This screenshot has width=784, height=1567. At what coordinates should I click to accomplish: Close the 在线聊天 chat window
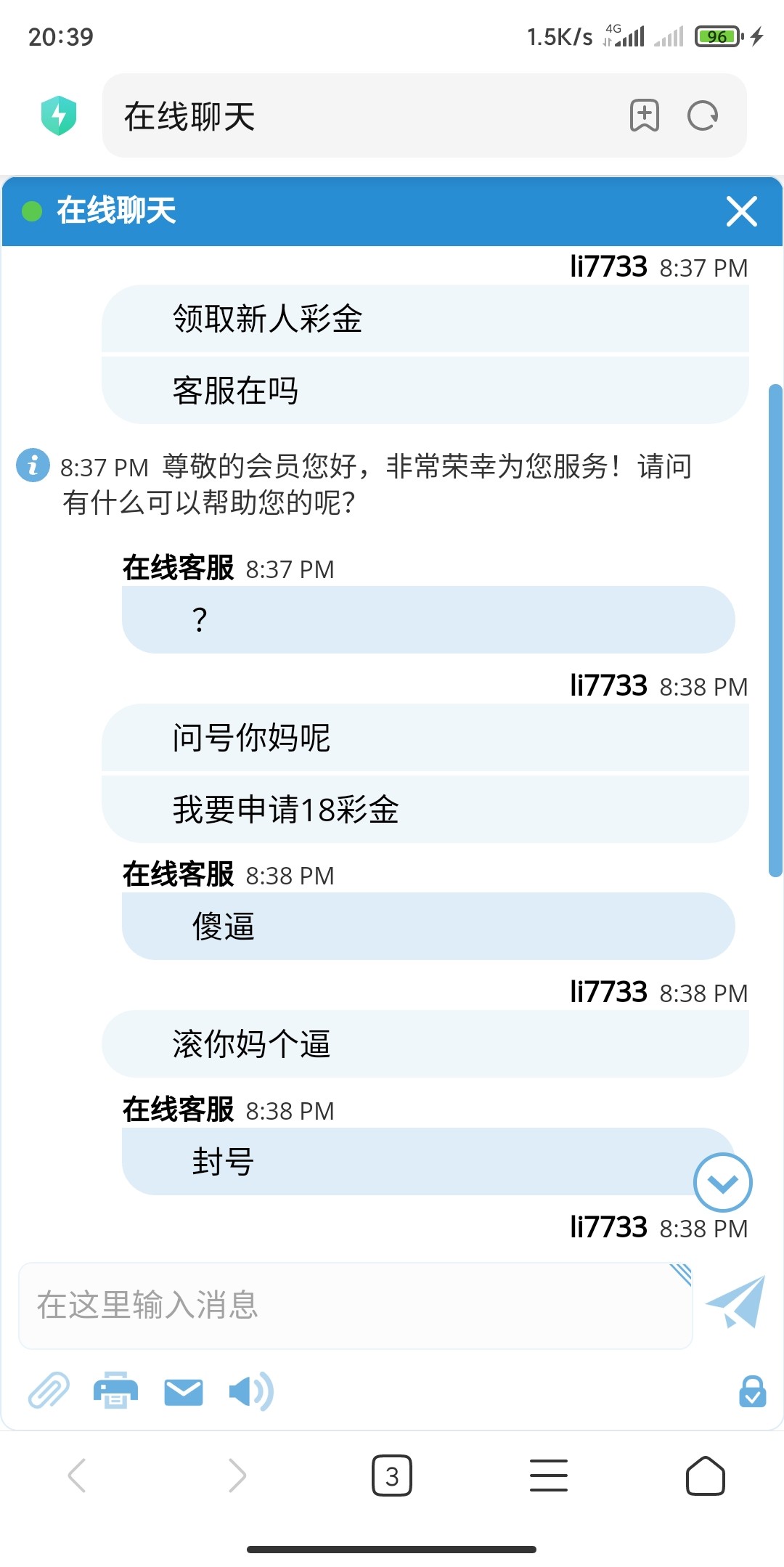[x=741, y=211]
